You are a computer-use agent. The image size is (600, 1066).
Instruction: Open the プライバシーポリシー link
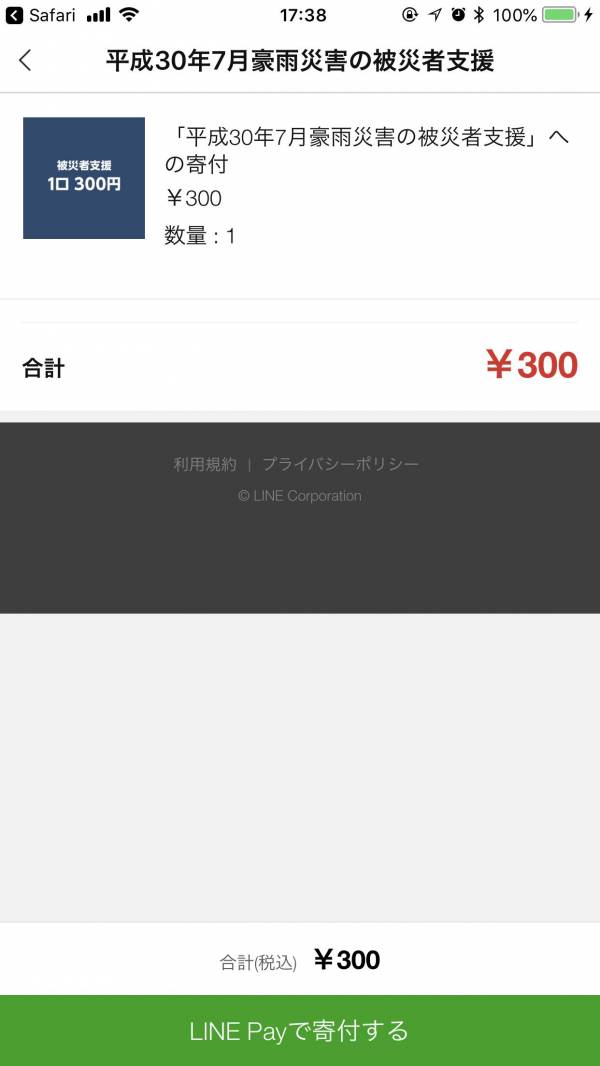point(340,464)
